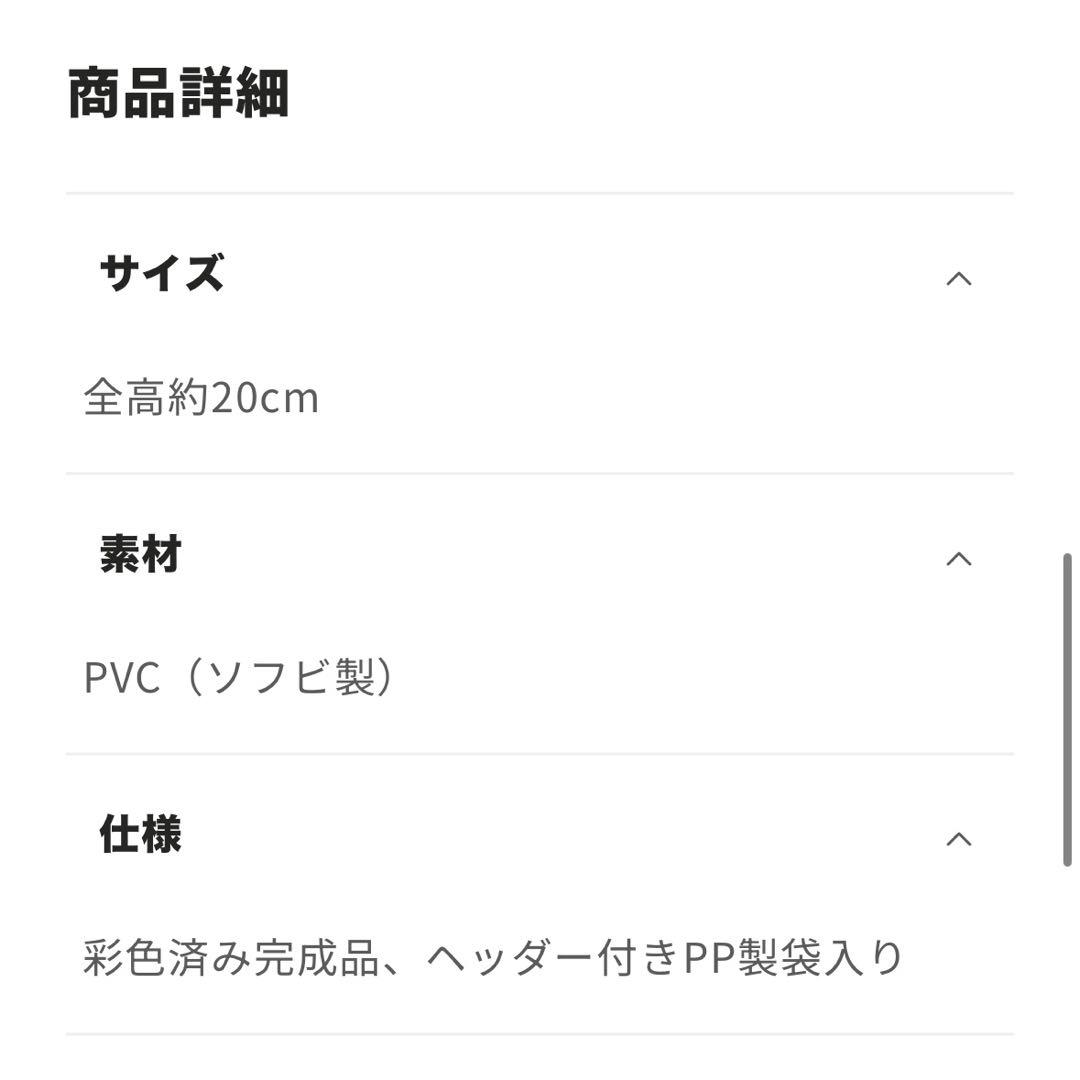Collapse the サイズ section
The image size is (1080, 1080).
(x=958, y=279)
